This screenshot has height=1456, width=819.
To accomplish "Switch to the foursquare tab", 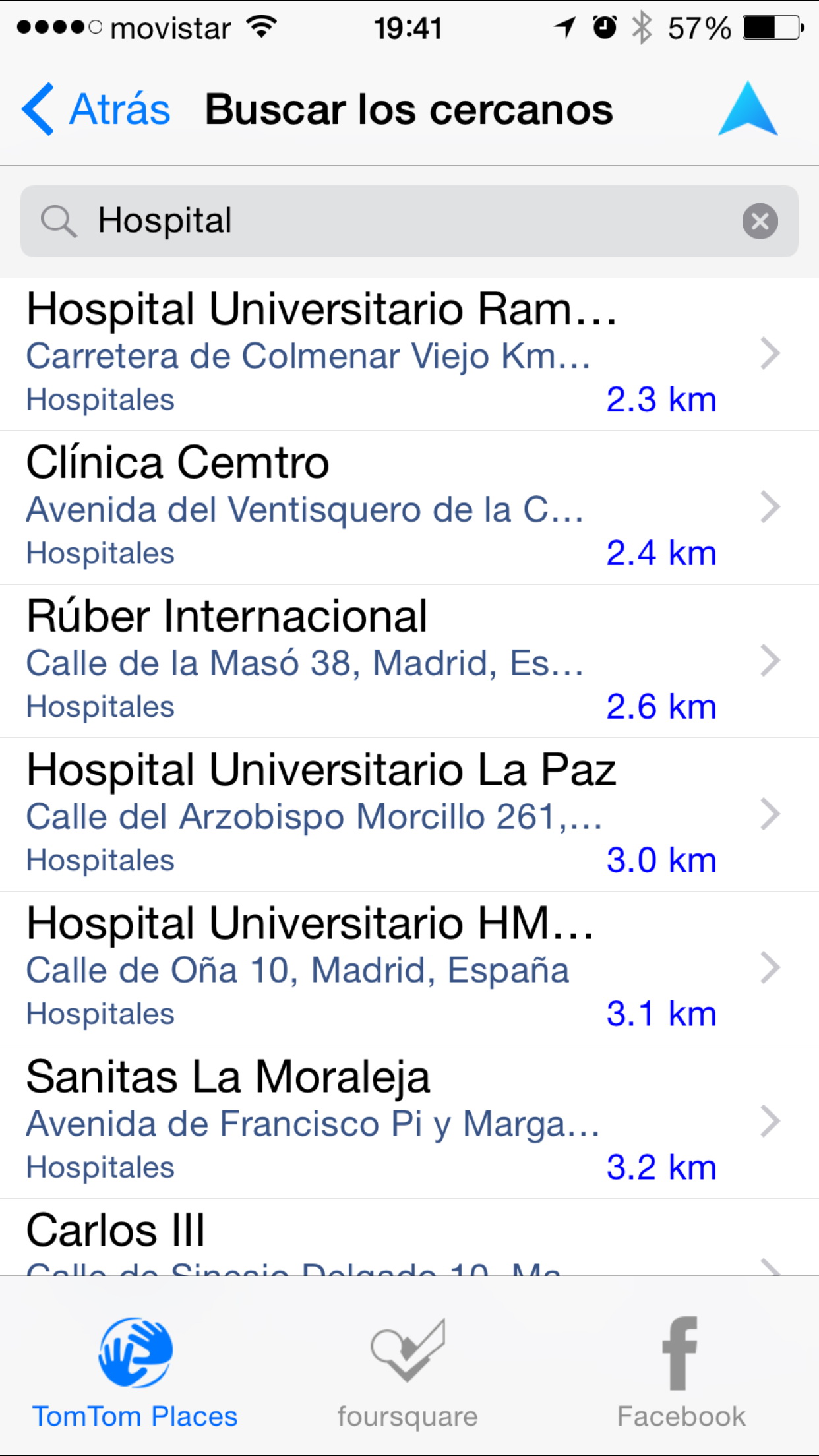I will (408, 1373).
